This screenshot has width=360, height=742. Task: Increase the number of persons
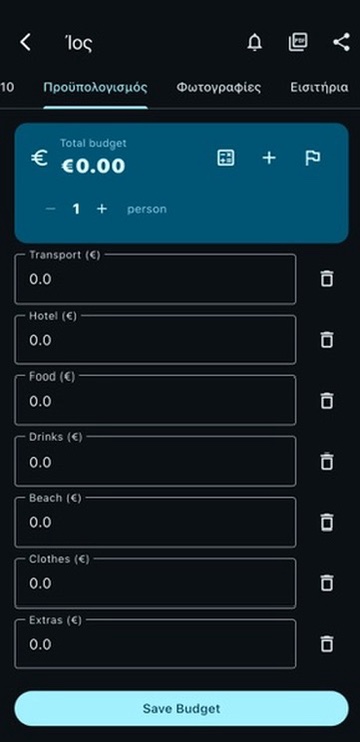click(x=102, y=209)
